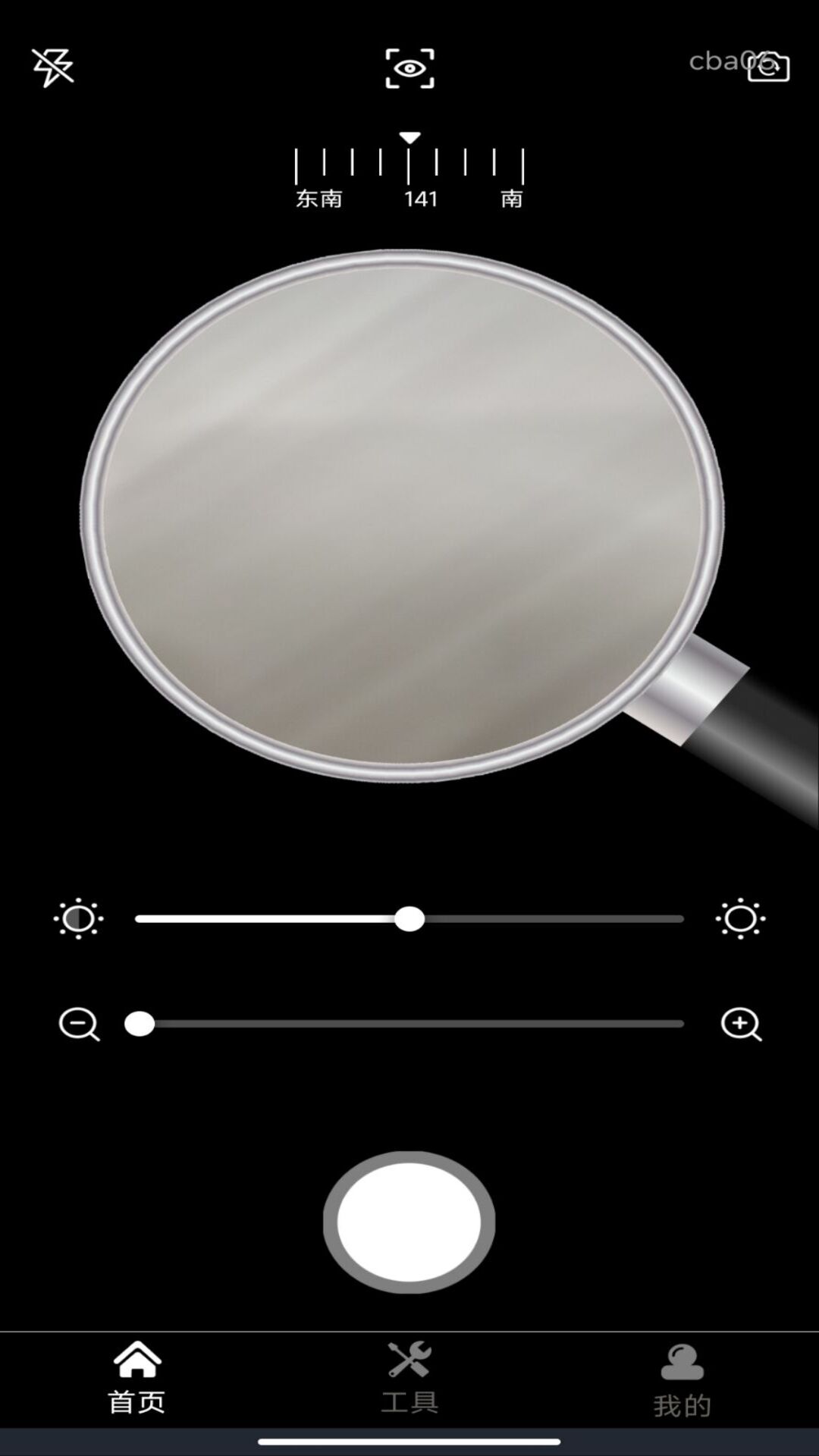The width and height of the screenshot is (819, 1456).
Task: Lower brightness with the dim sun icon
Action: tap(78, 918)
